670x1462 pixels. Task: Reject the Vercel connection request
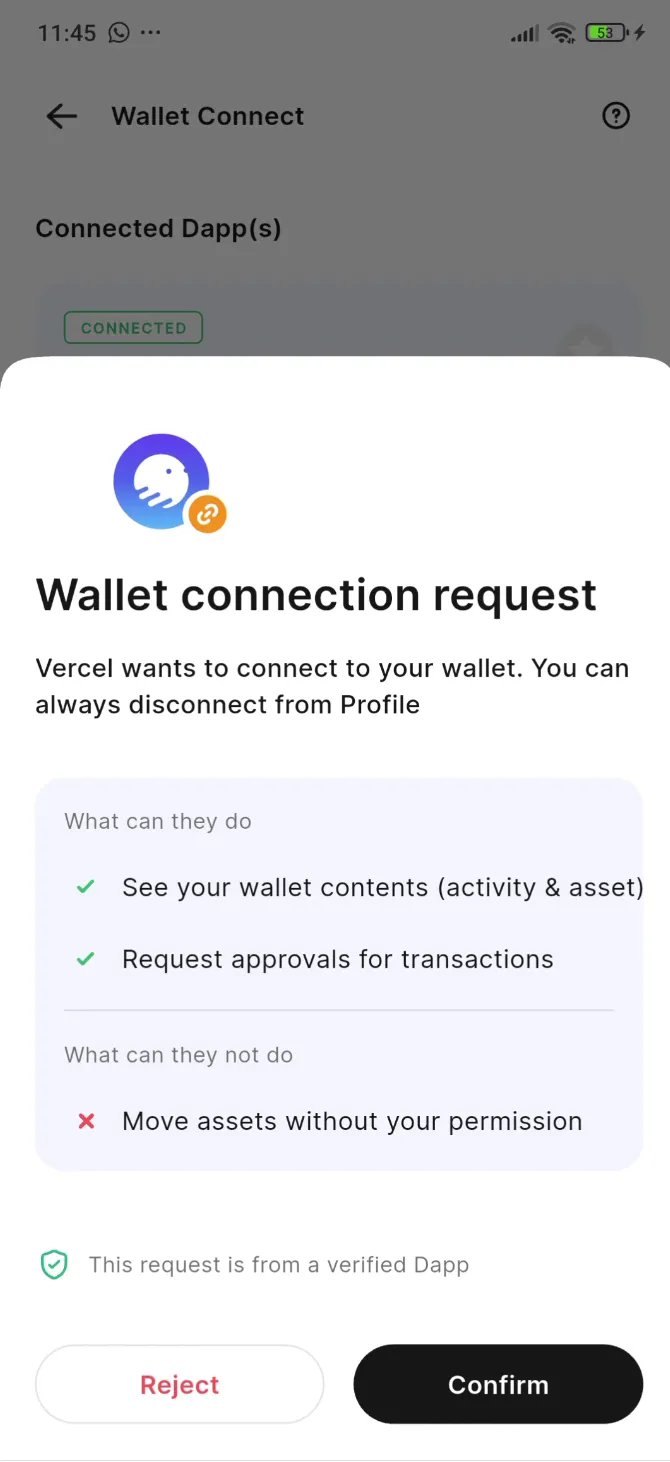[x=180, y=1384]
